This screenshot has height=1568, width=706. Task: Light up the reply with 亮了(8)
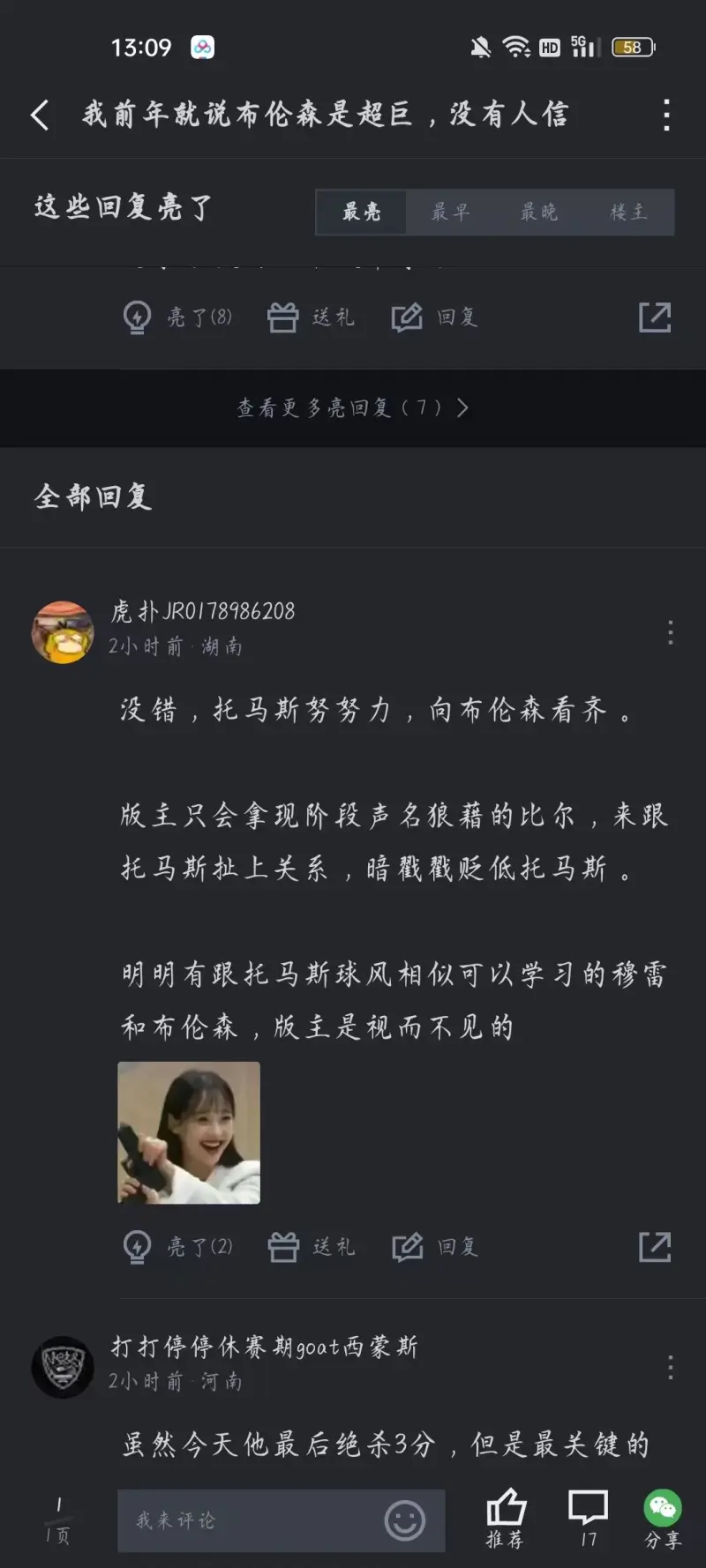coord(177,317)
